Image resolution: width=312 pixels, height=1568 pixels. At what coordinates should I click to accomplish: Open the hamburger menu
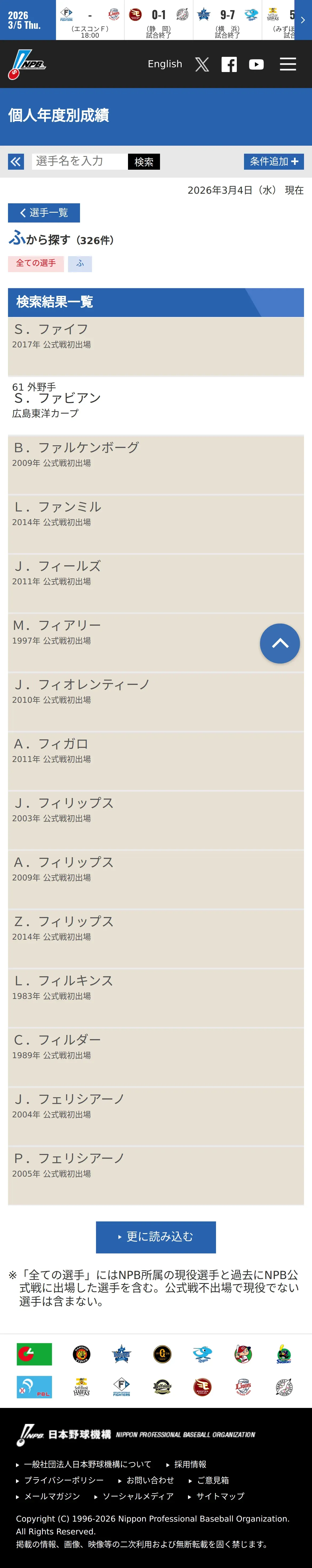coord(288,64)
